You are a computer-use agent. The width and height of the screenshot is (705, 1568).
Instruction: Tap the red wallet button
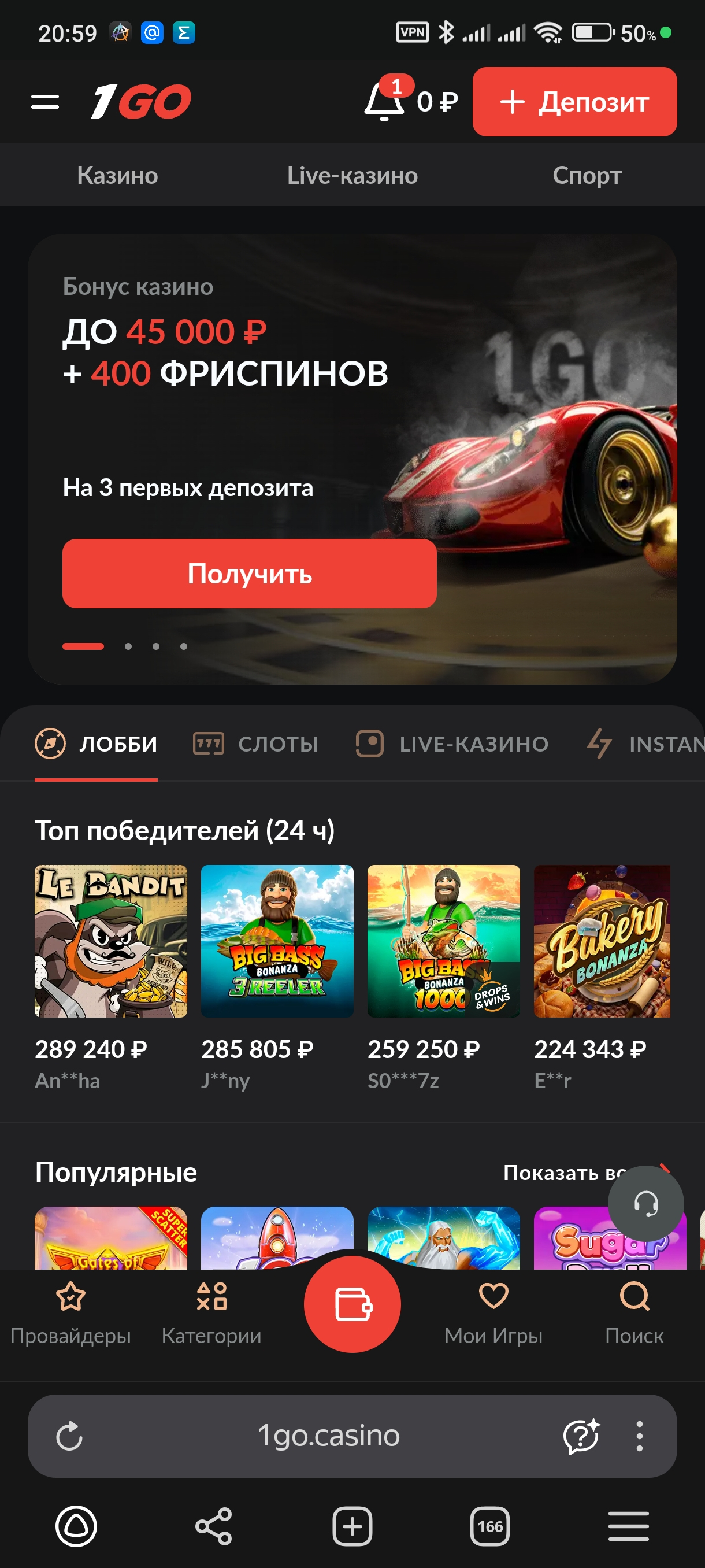tap(352, 1304)
